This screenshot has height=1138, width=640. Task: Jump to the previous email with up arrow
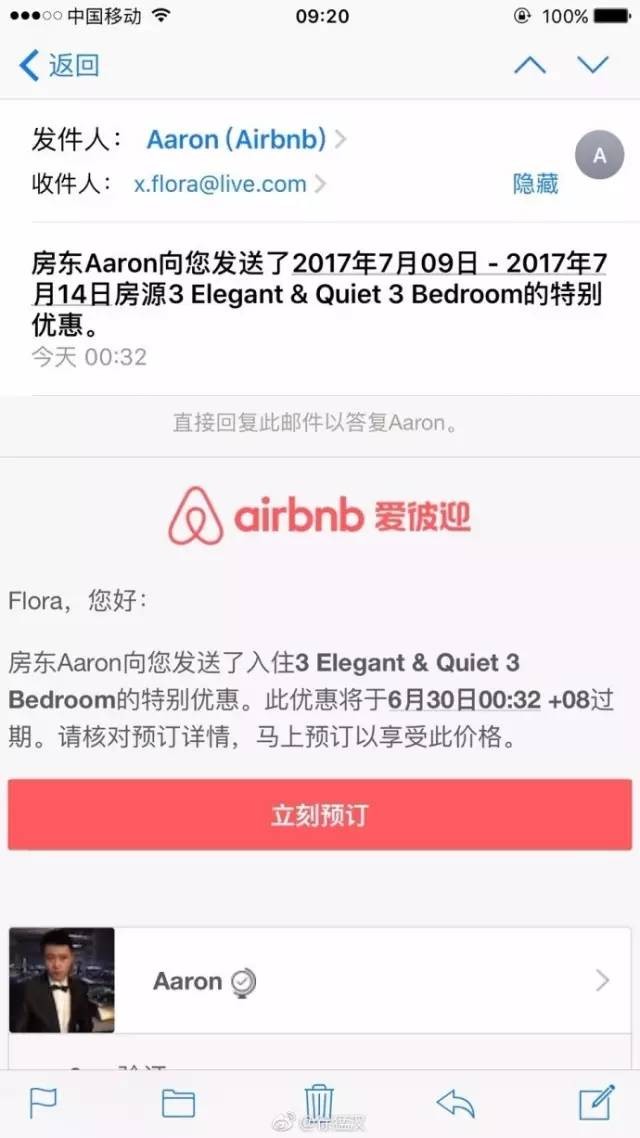(x=530, y=66)
